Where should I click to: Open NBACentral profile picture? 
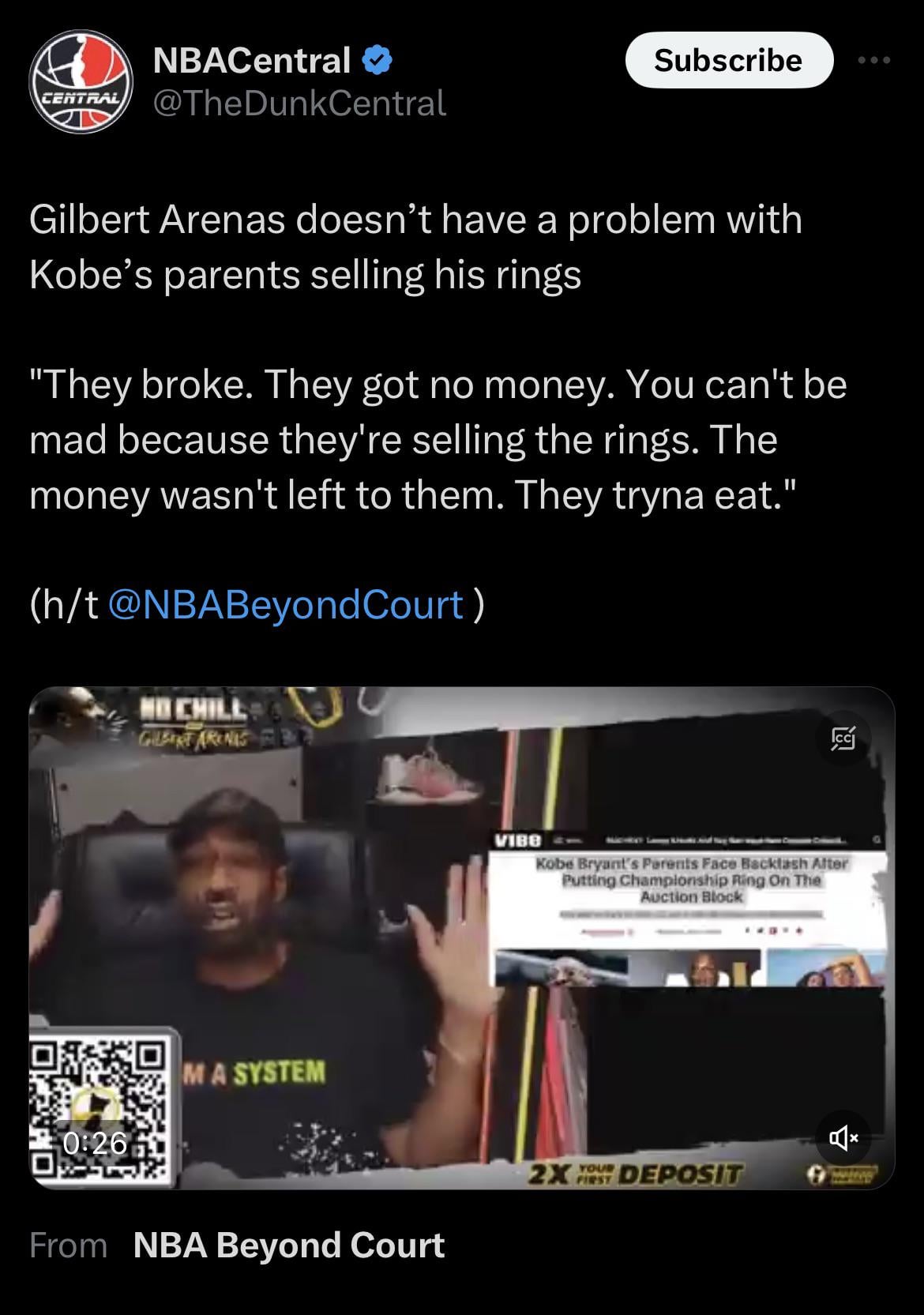(80, 83)
